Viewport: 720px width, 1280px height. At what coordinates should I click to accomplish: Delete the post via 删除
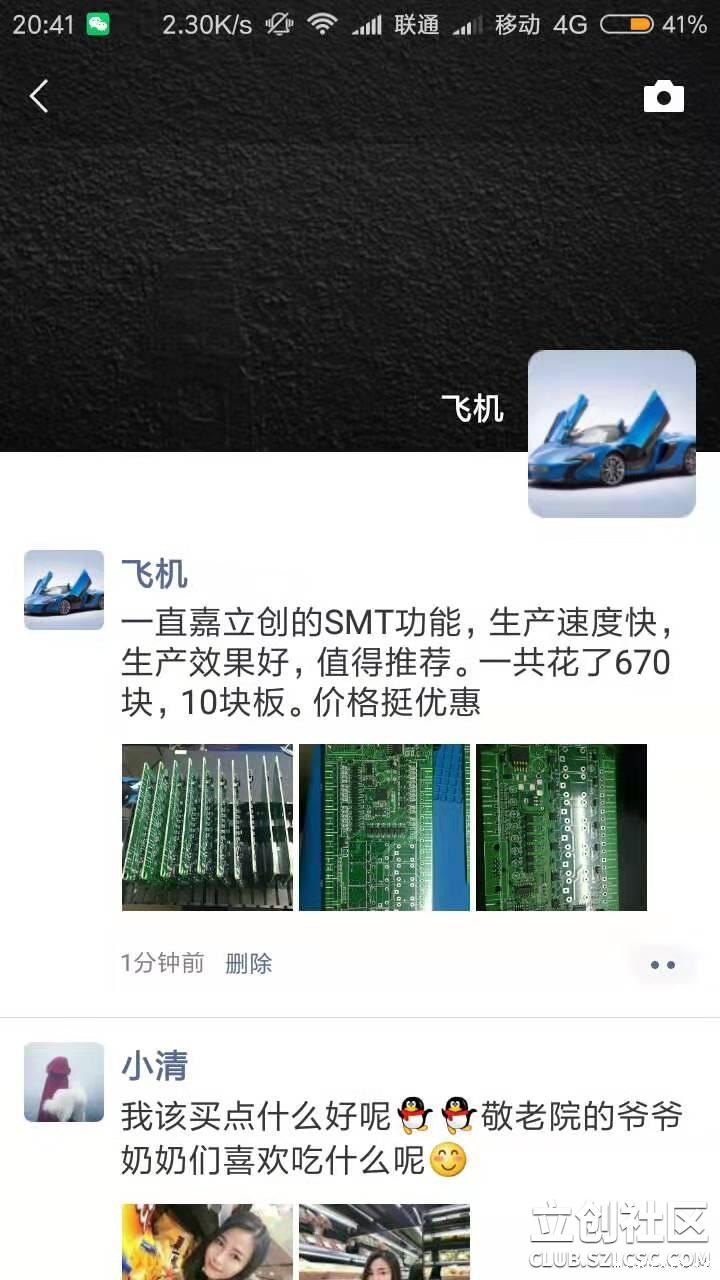point(248,963)
